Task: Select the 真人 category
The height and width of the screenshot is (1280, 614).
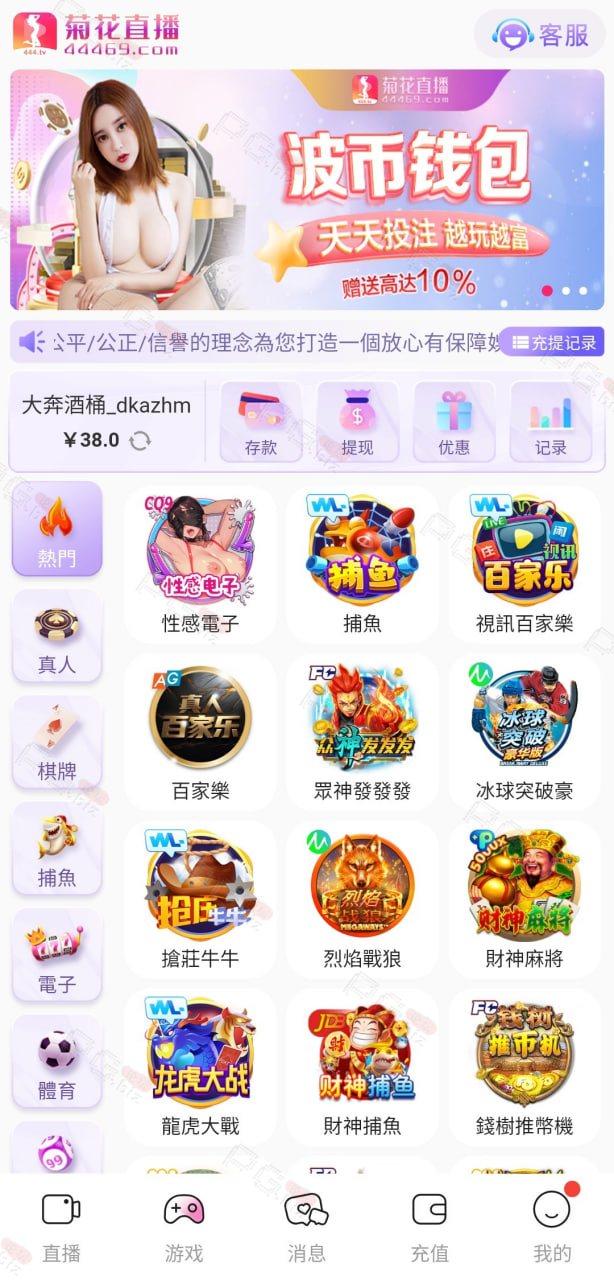Action: click(x=57, y=636)
